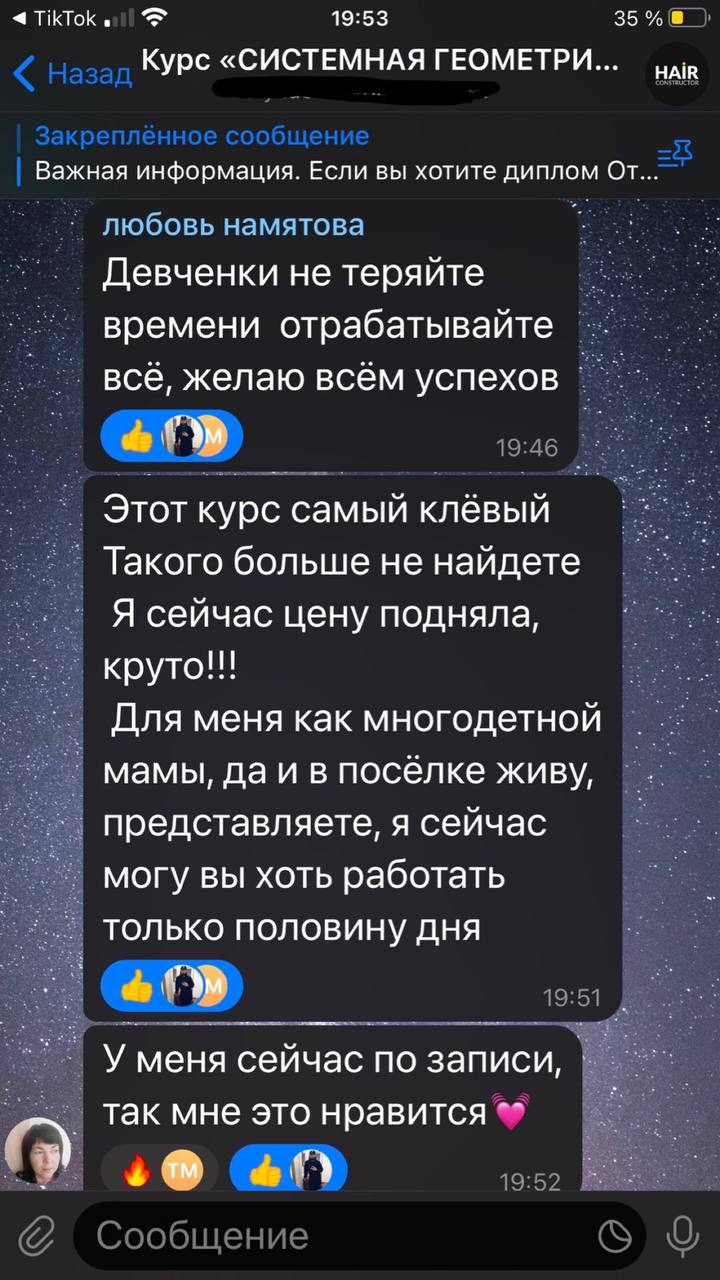This screenshot has height=1280, width=720.
Task: Open the sticker panel icon
Action: [615, 1237]
